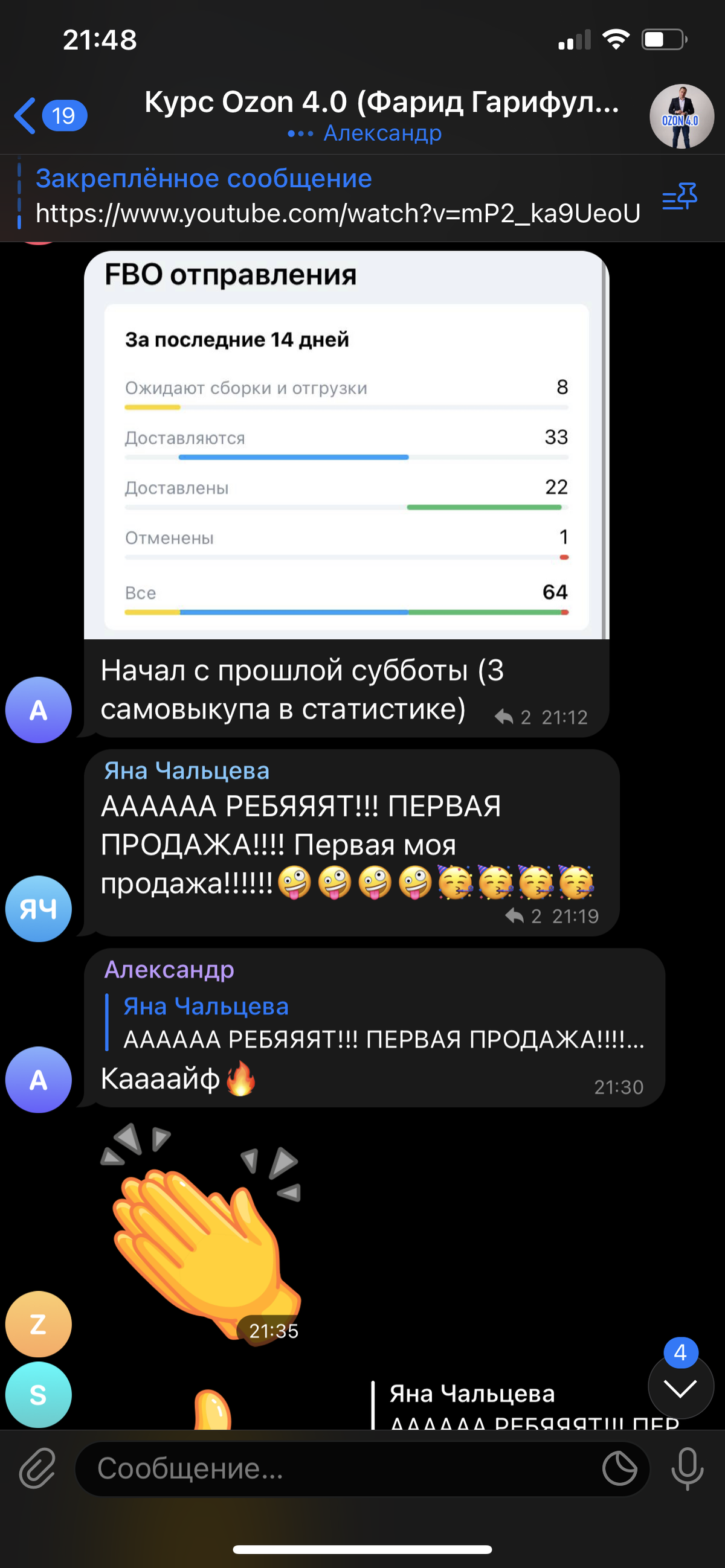Image resolution: width=725 pixels, height=1568 pixels.
Task: Jump to latest unread messages
Action: point(680,1389)
